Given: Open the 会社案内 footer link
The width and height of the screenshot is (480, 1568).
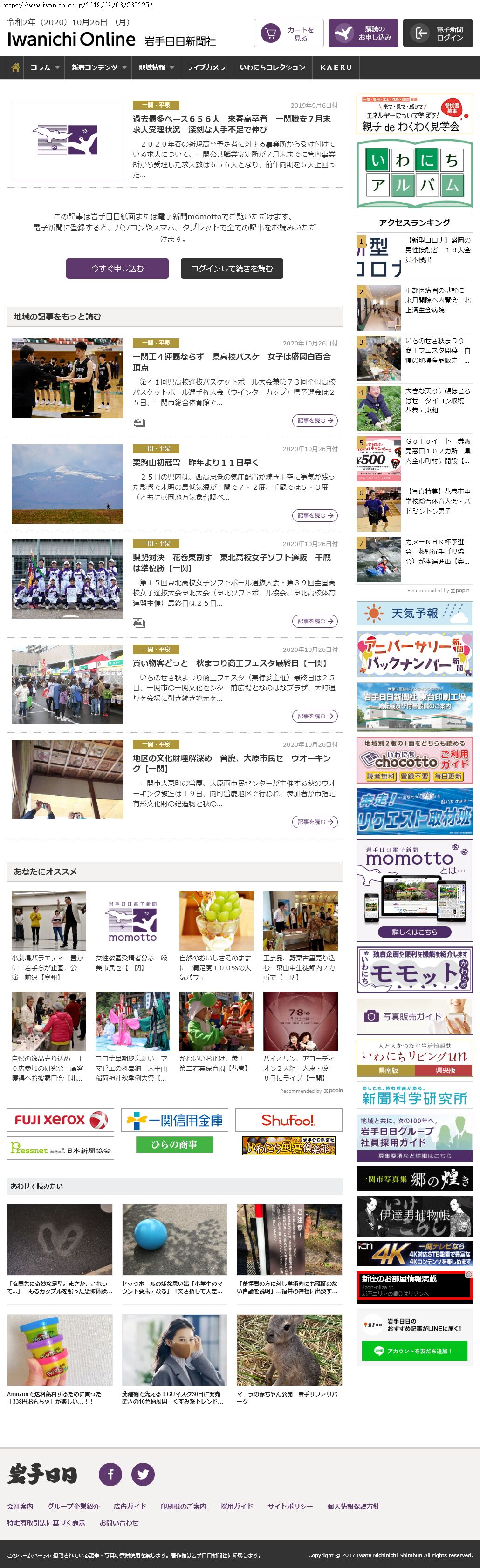Looking at the screenshot, I should 20,1506.
